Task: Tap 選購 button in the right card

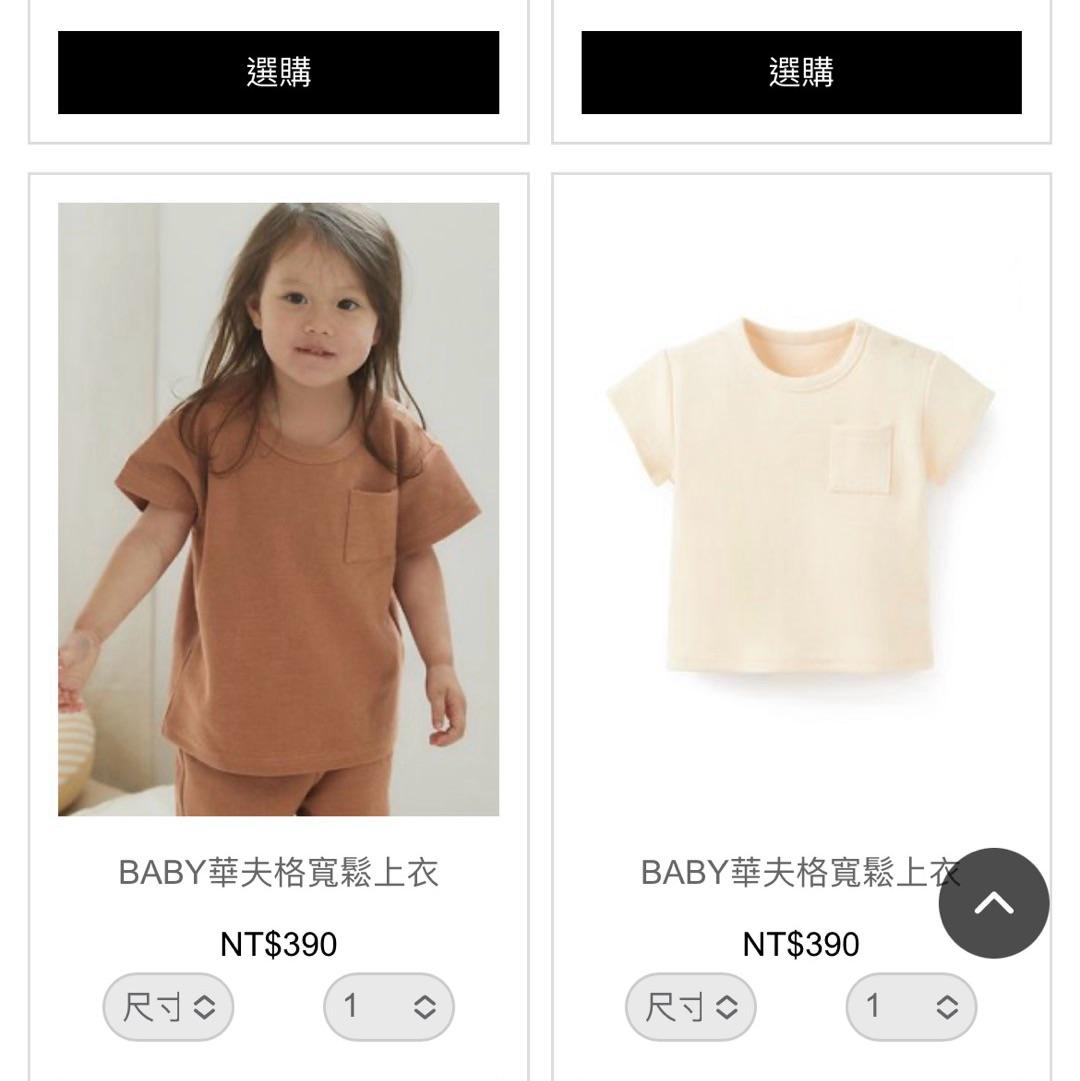Action: click(x=801, y=72)
